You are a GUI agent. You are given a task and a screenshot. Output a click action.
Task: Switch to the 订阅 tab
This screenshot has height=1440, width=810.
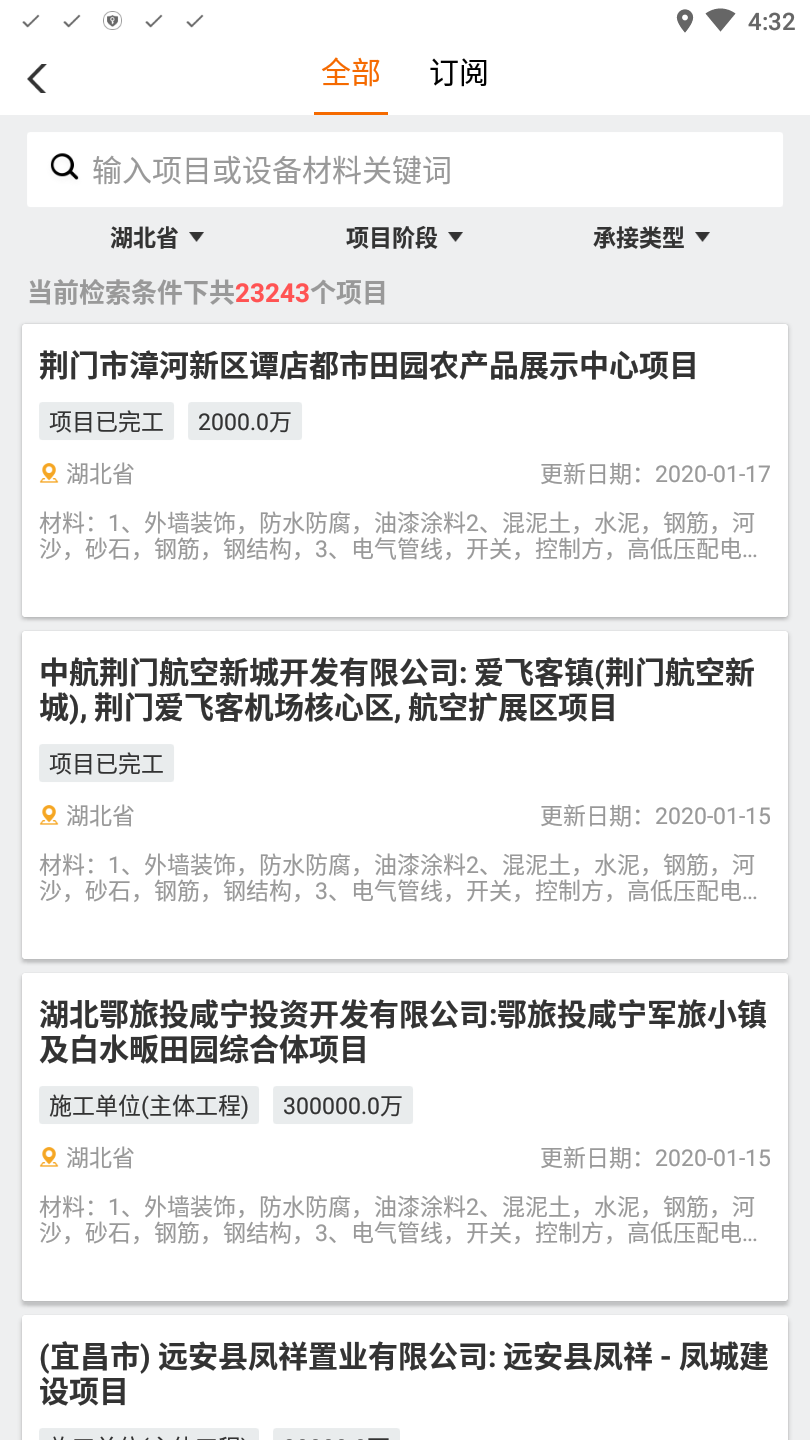click(457, 73)
